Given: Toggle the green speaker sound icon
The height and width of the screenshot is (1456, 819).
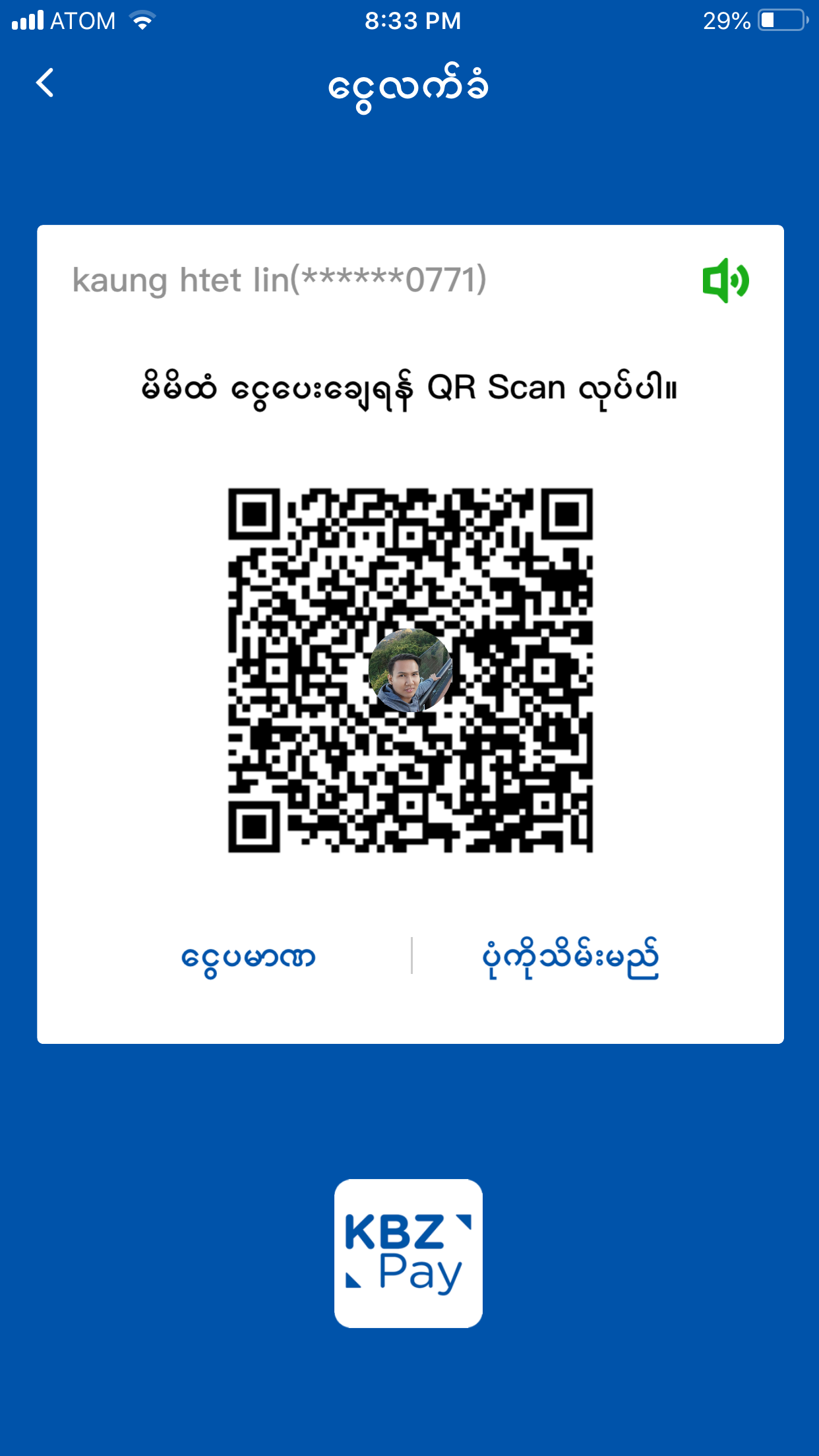Looking at the screenshot, I should pos(725,280).
